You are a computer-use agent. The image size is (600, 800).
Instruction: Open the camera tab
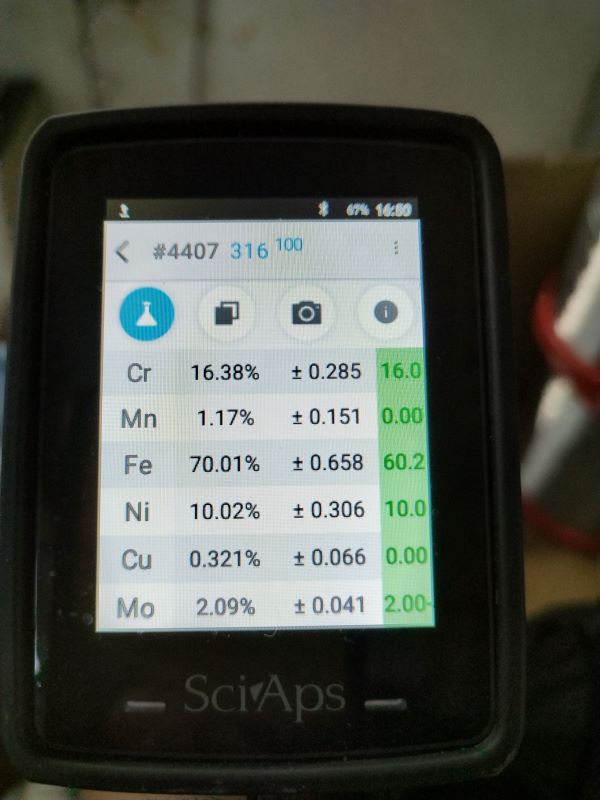pyautogui.click(x=306, y=313)
